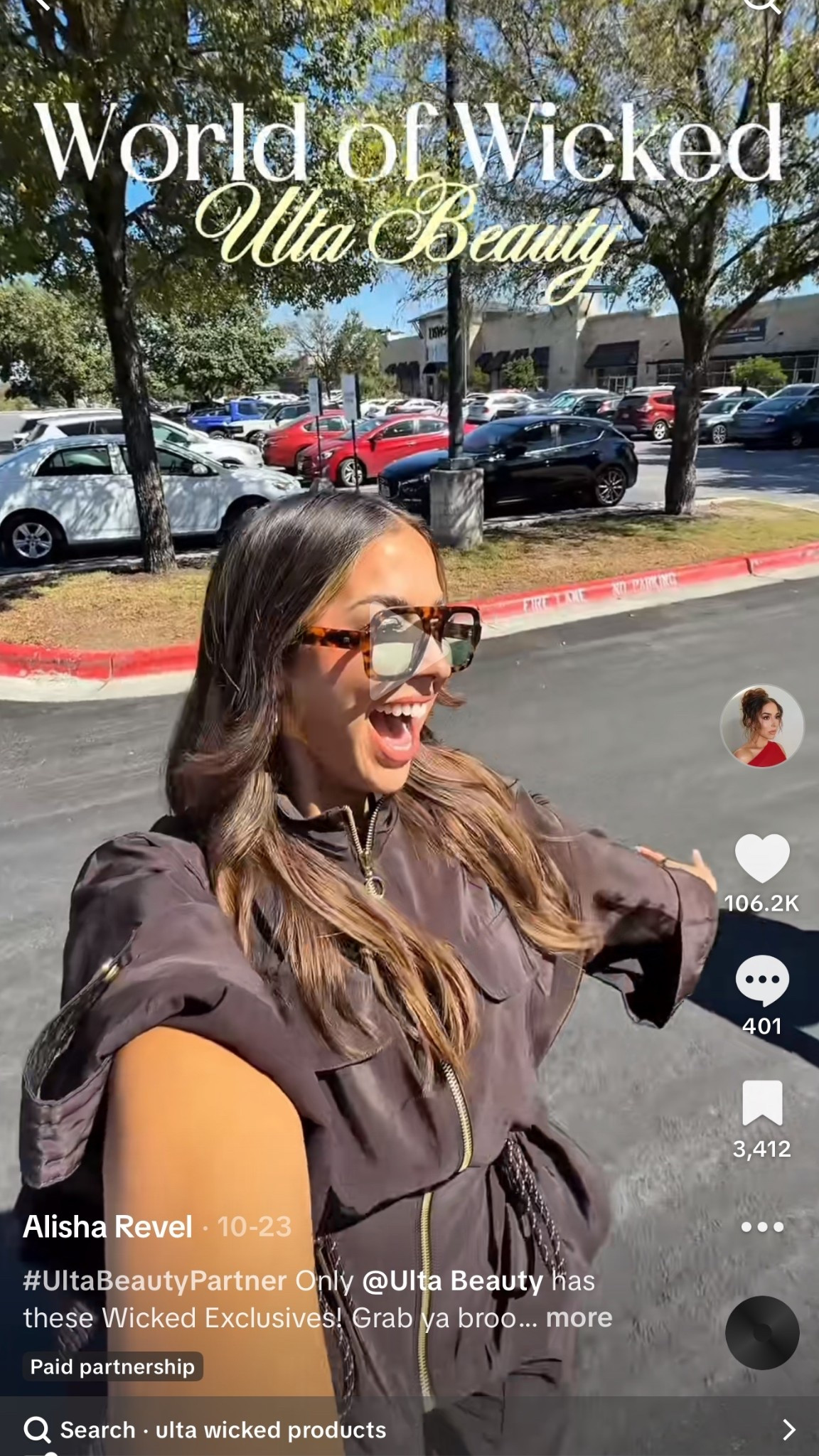Open the comments on this video

[761, 980]
